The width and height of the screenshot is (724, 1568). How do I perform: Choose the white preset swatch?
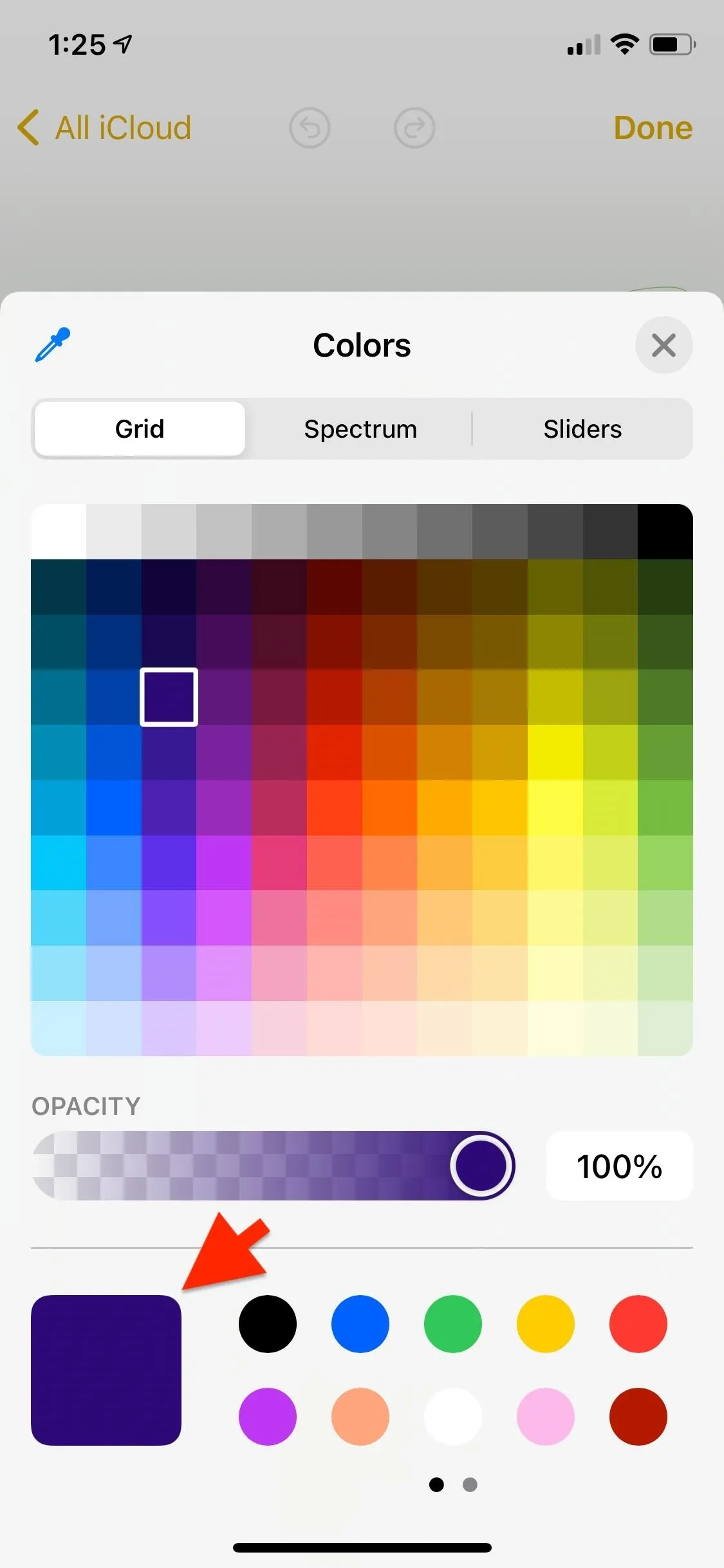pos(453,1417)
